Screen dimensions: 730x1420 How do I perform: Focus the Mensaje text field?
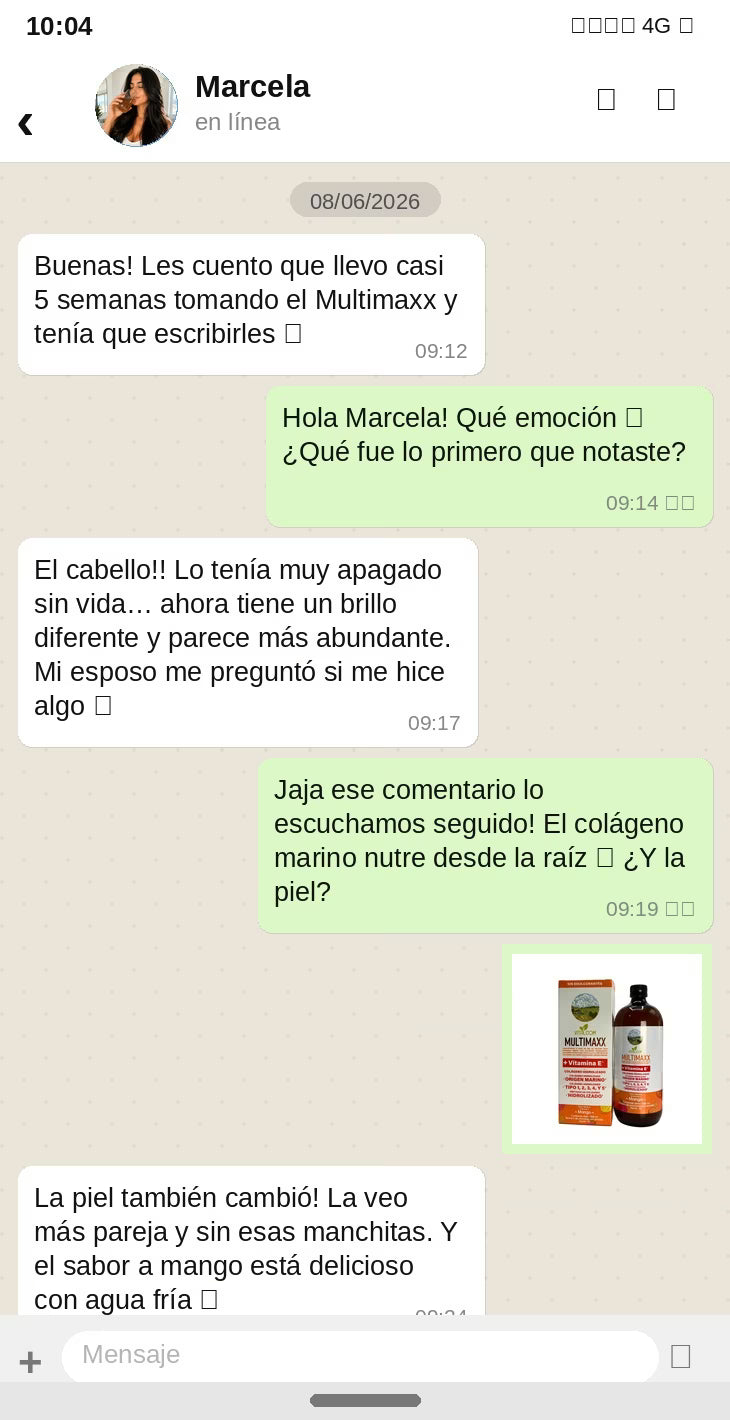(x=360, y=1356)
